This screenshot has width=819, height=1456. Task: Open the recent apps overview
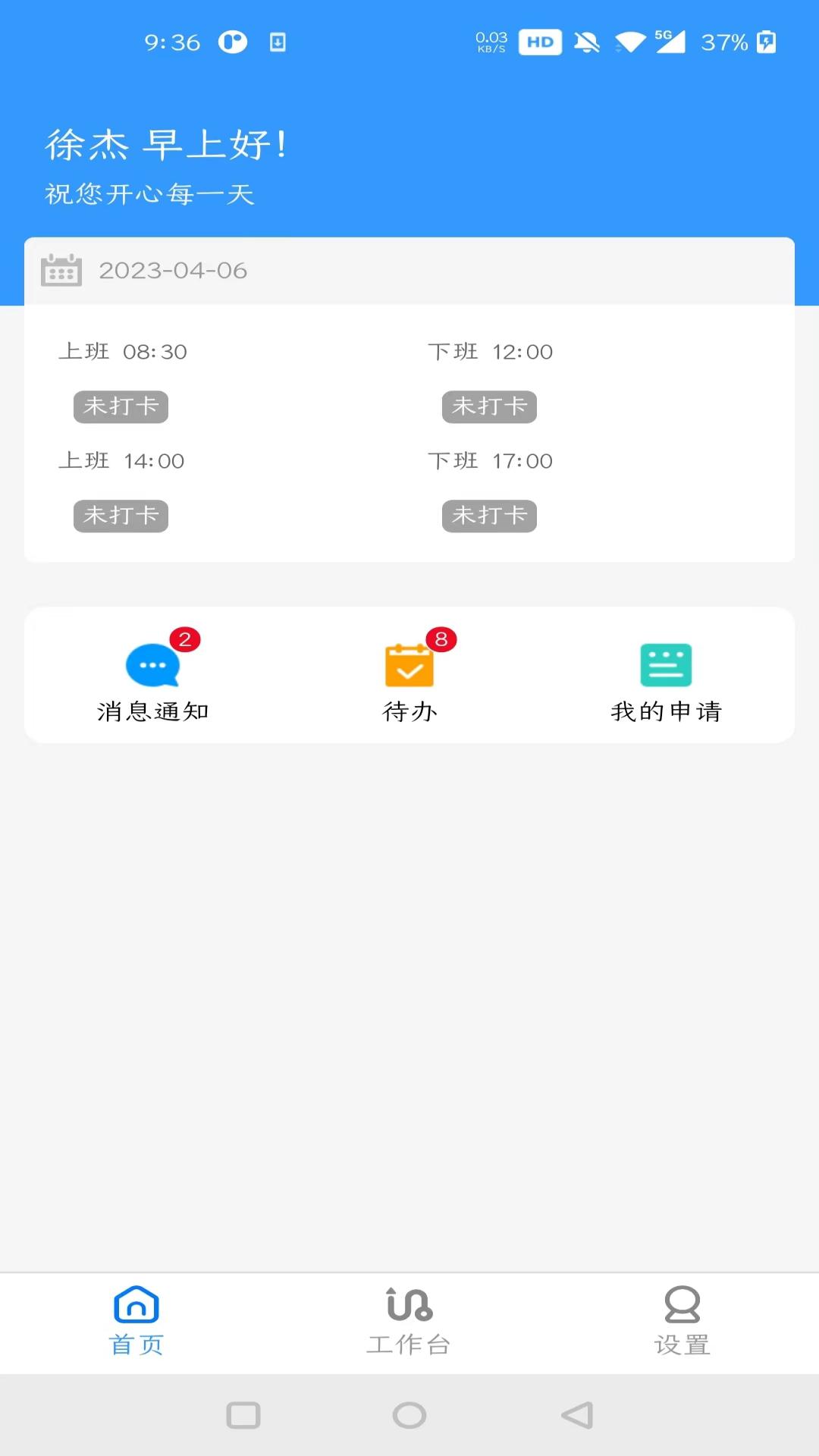click(x=243, y=1415)
